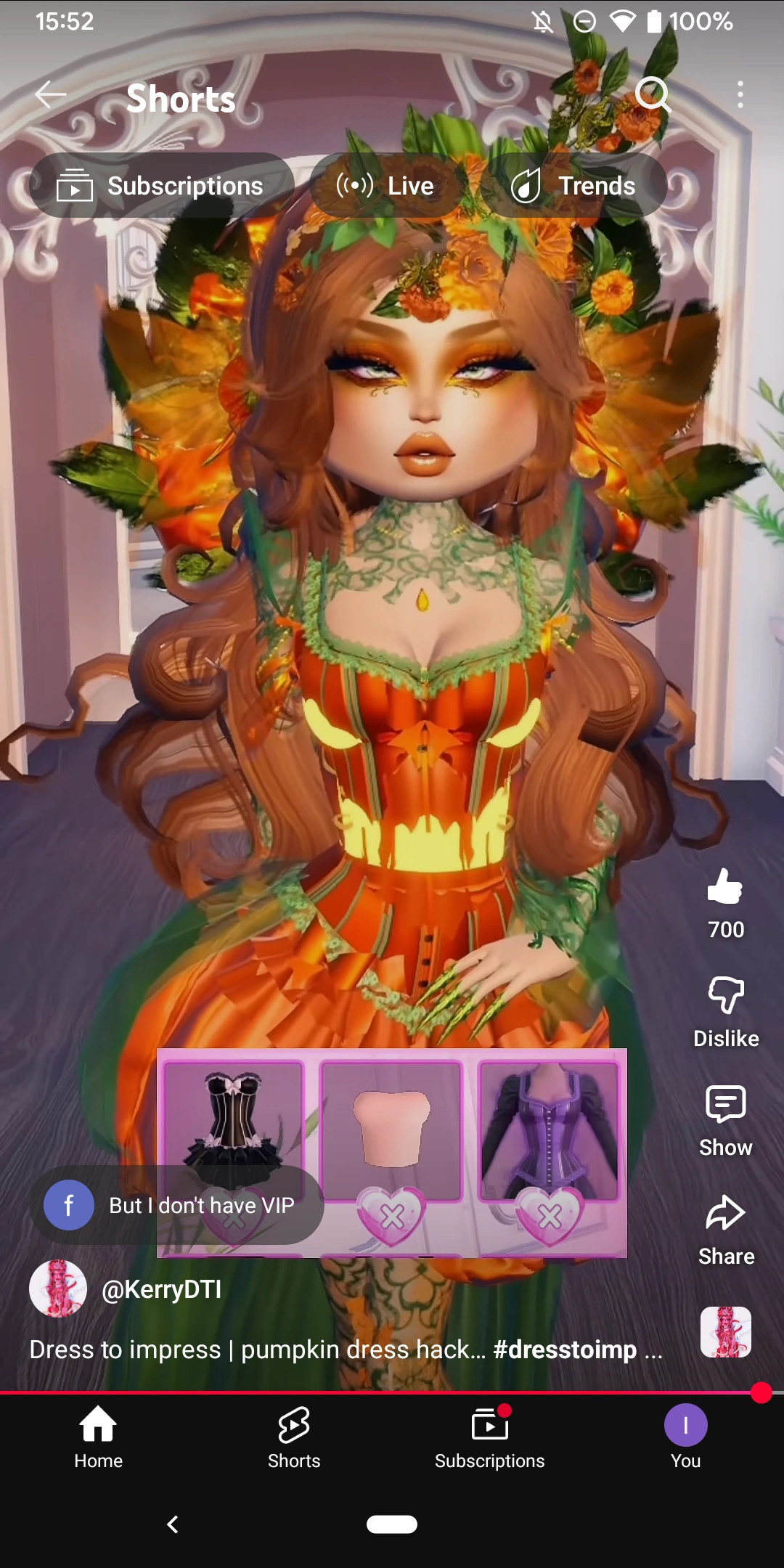Open search from the Shorts header
This screenshot has width=784, height=1568.
653,94
